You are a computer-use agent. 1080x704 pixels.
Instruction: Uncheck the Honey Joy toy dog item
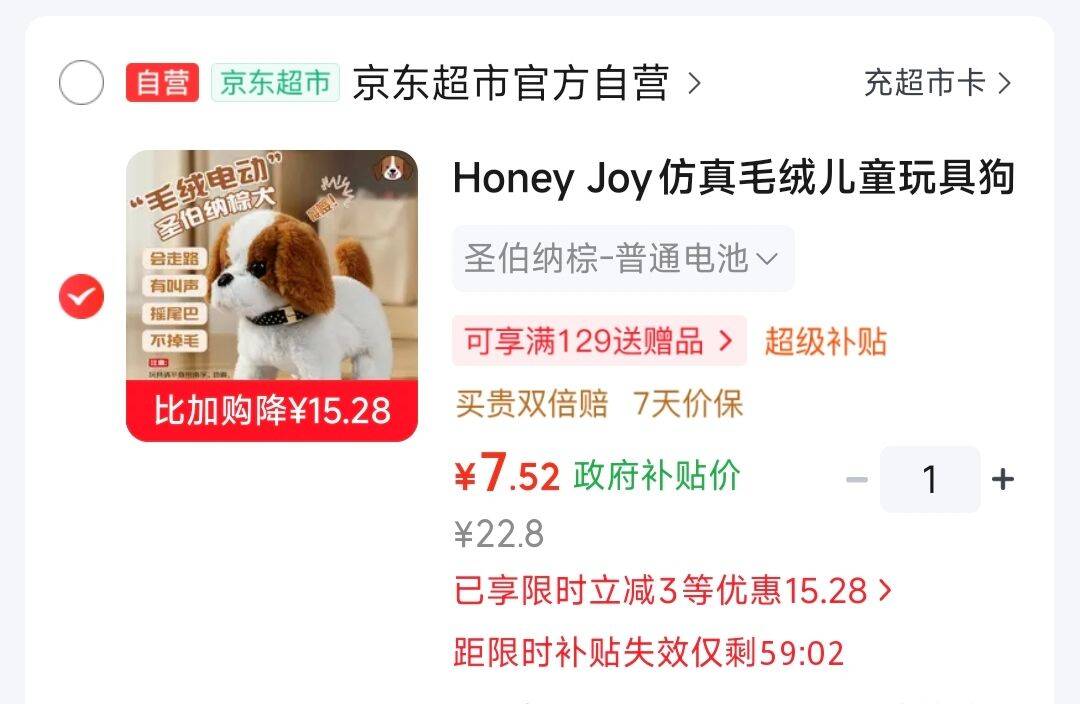[81, 296]
